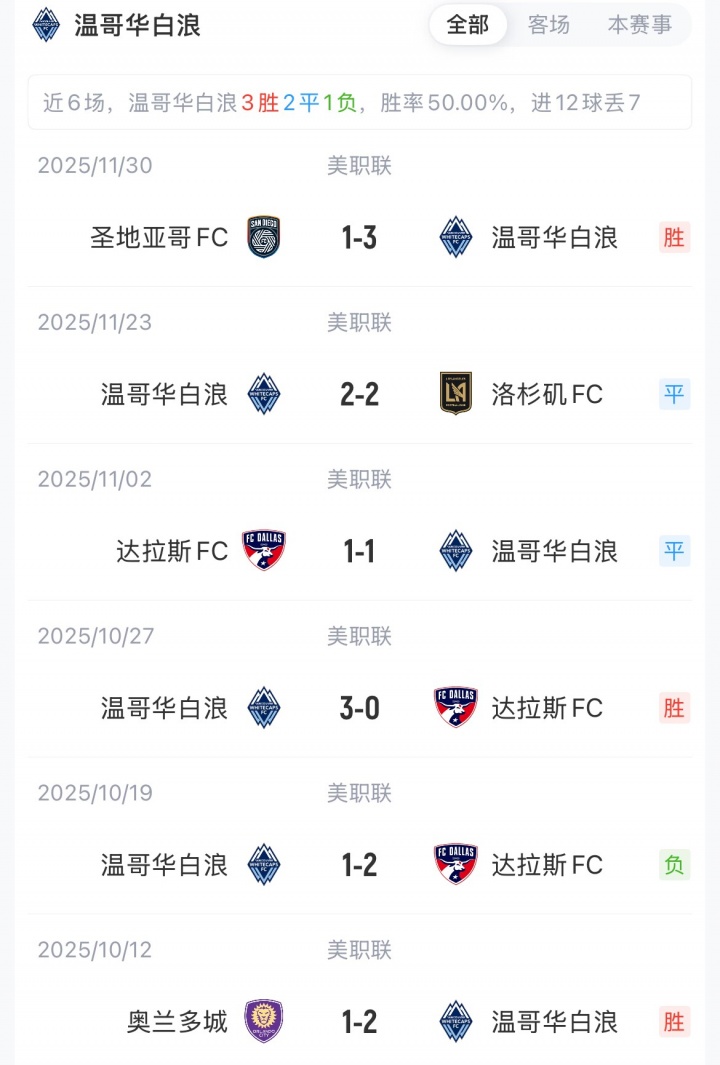Open the 达拉斯FC 1-1 match on 2025/11/02
The height and width of the screenshot is (1065, 720).
coord(359,551)
